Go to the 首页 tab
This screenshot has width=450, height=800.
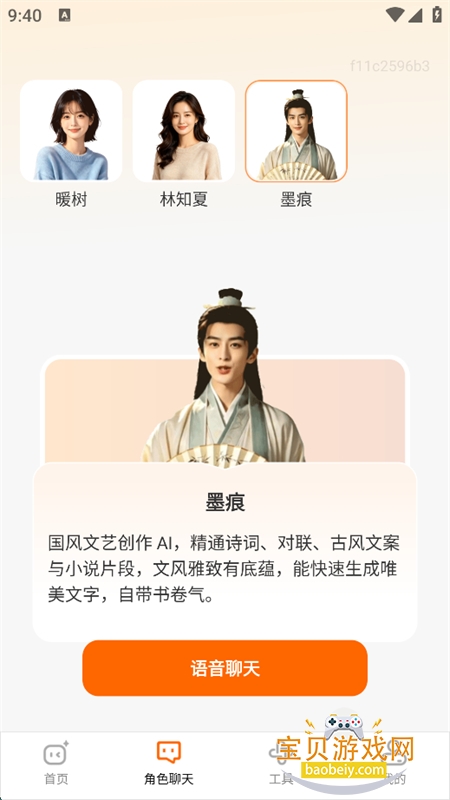(x=56, y=763)
